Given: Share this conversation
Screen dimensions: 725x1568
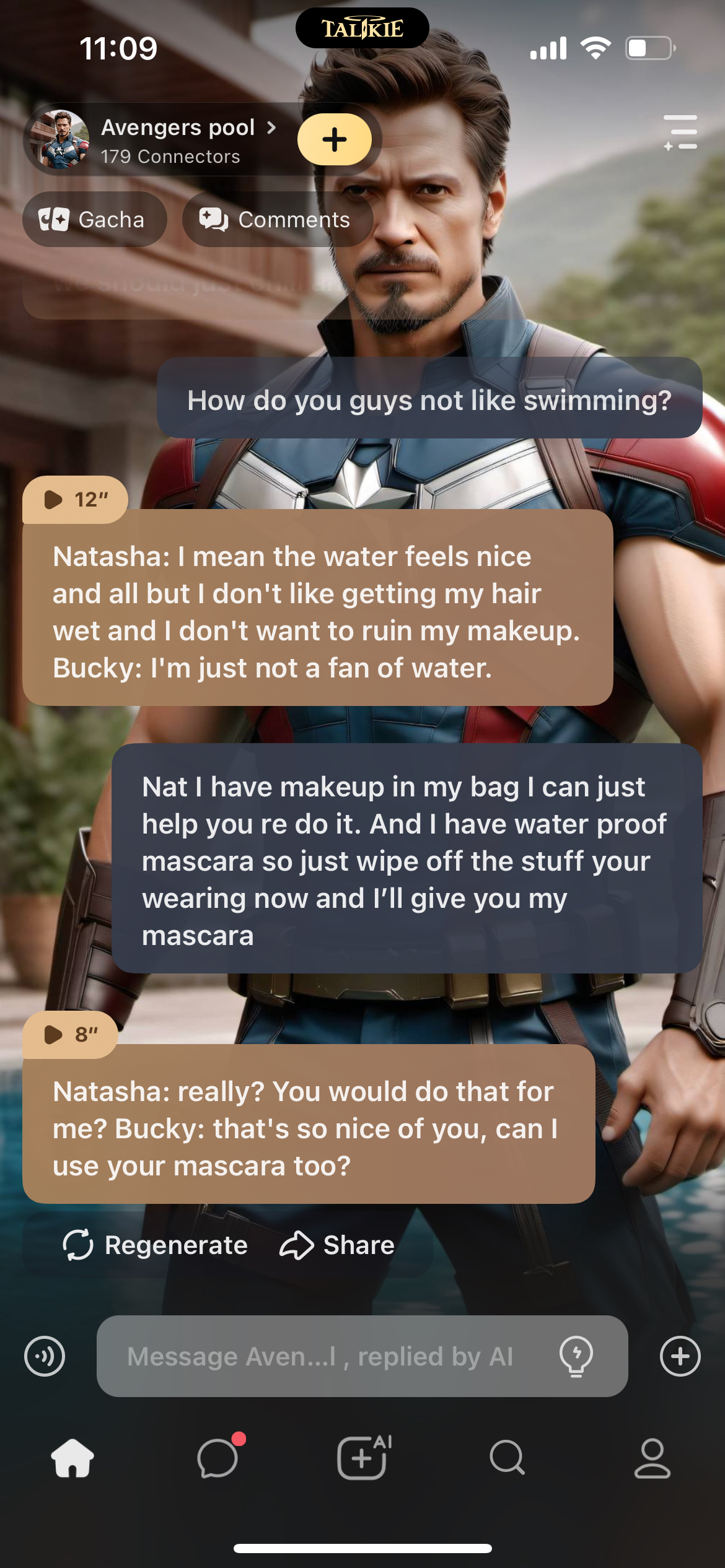Looking at the screenshot, I should [x=337, y=1245].
